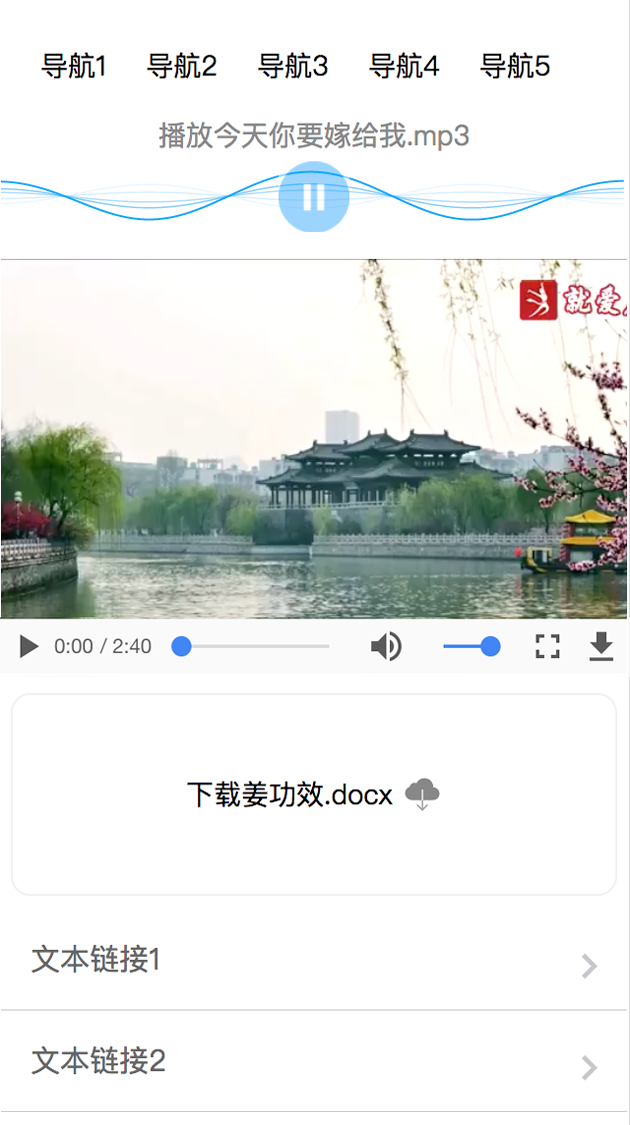Image resolution: width=630 pixels, height=1125 pixels.
Task: Download 姜功效.docx file
Action: point(313,795)
